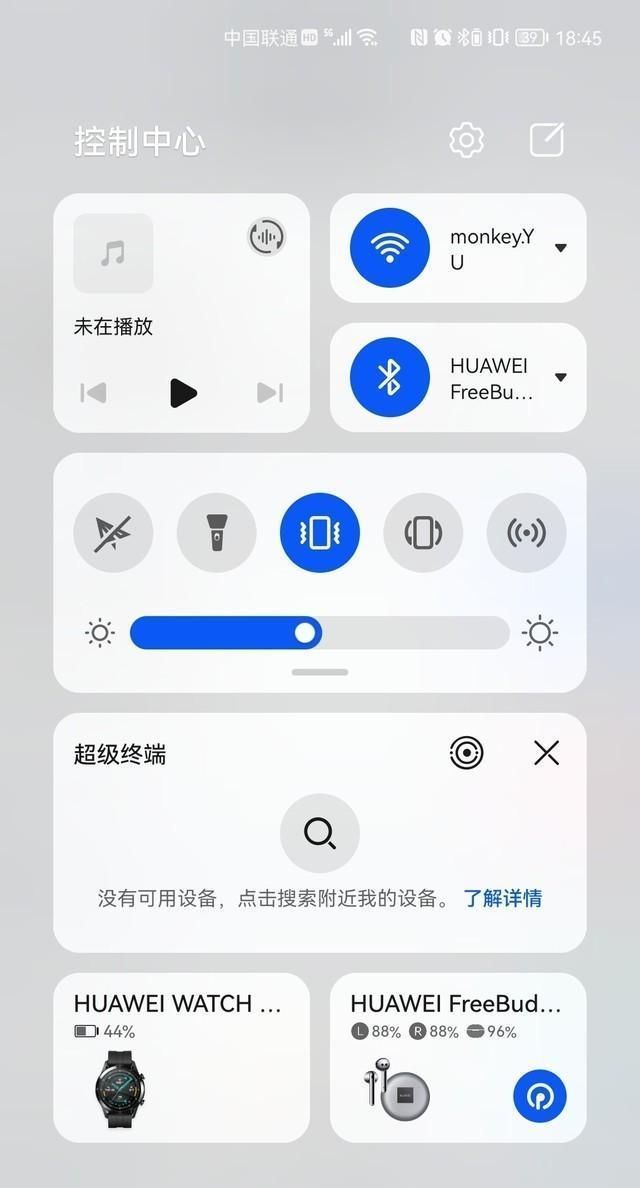Expand the HUAWEI FreeBuds Bluetooth device list

561,377
